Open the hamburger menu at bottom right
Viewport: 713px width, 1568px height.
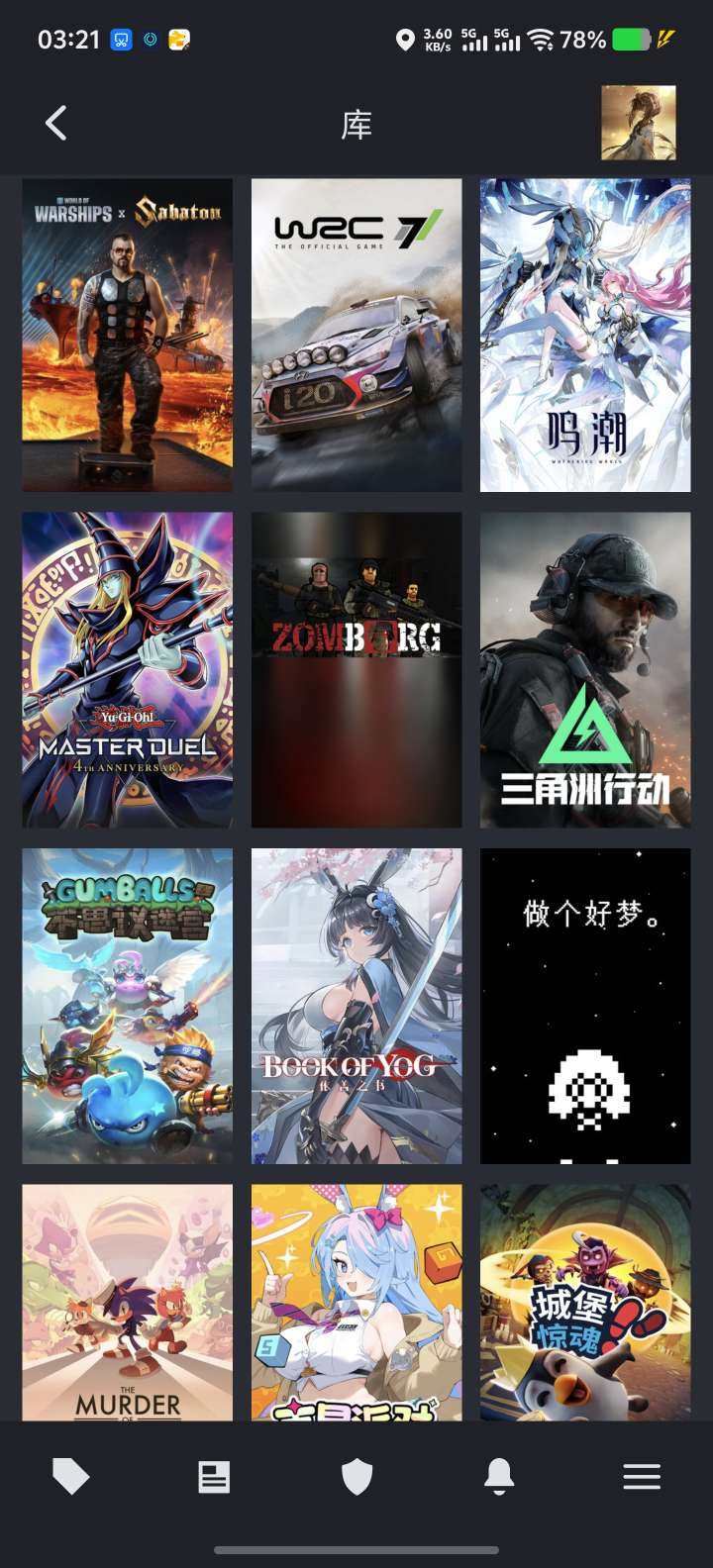click(642, 1475)
